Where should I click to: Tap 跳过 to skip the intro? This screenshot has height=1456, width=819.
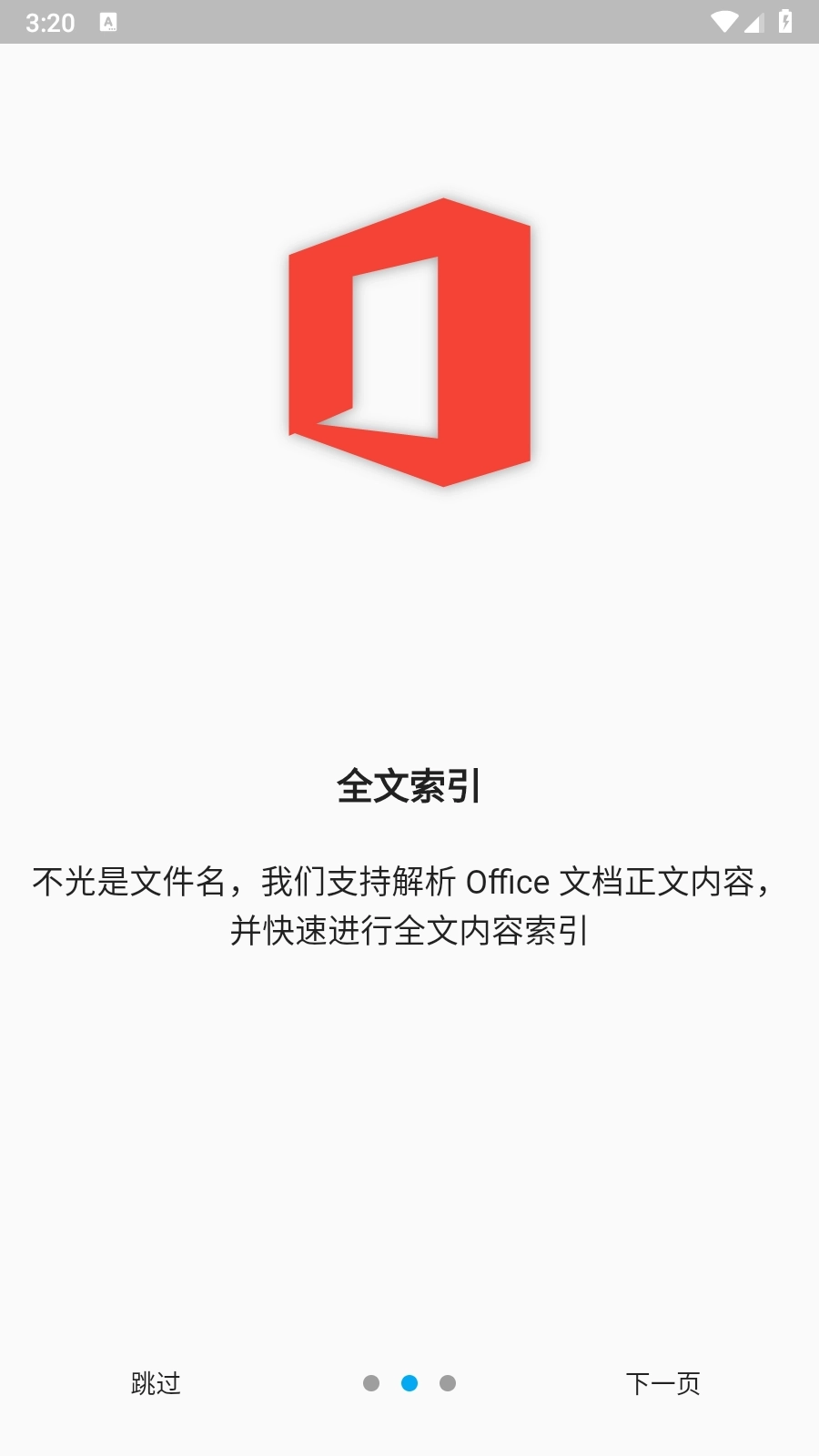(156, 1383)
